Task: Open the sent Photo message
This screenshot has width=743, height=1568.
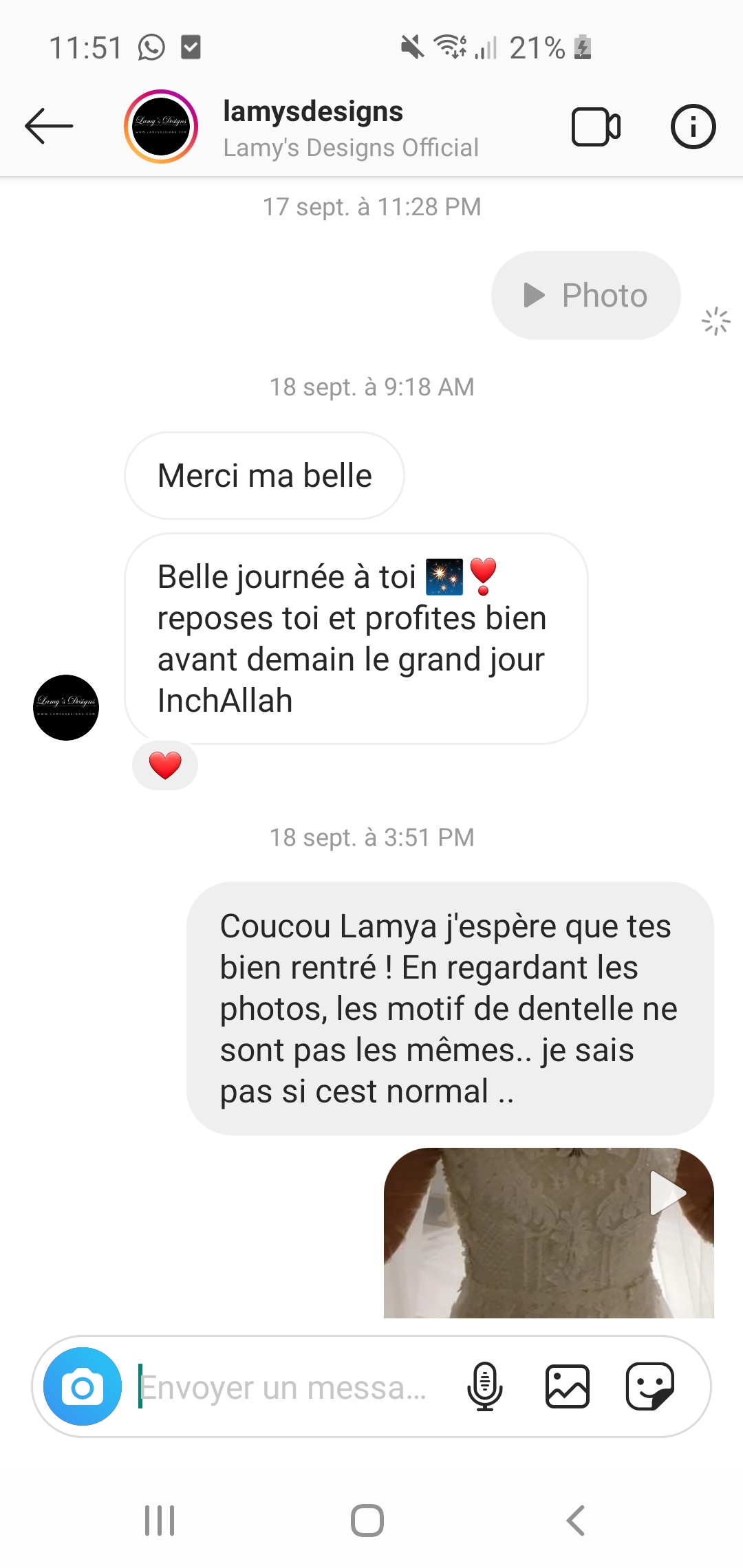Action: pos(585,295)
